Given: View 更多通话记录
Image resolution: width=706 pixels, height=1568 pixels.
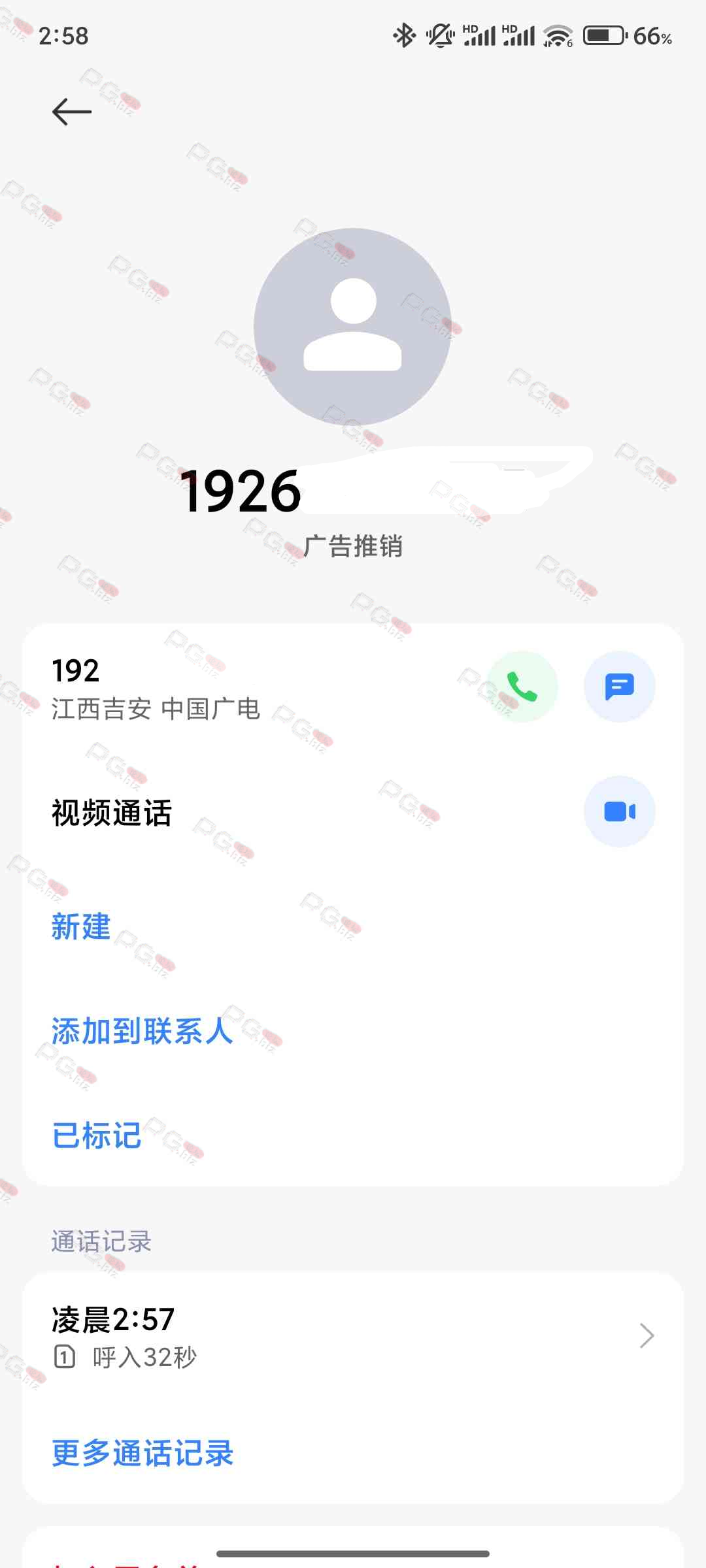Looking at the screenshot, I should click(x=143, y=1453).
